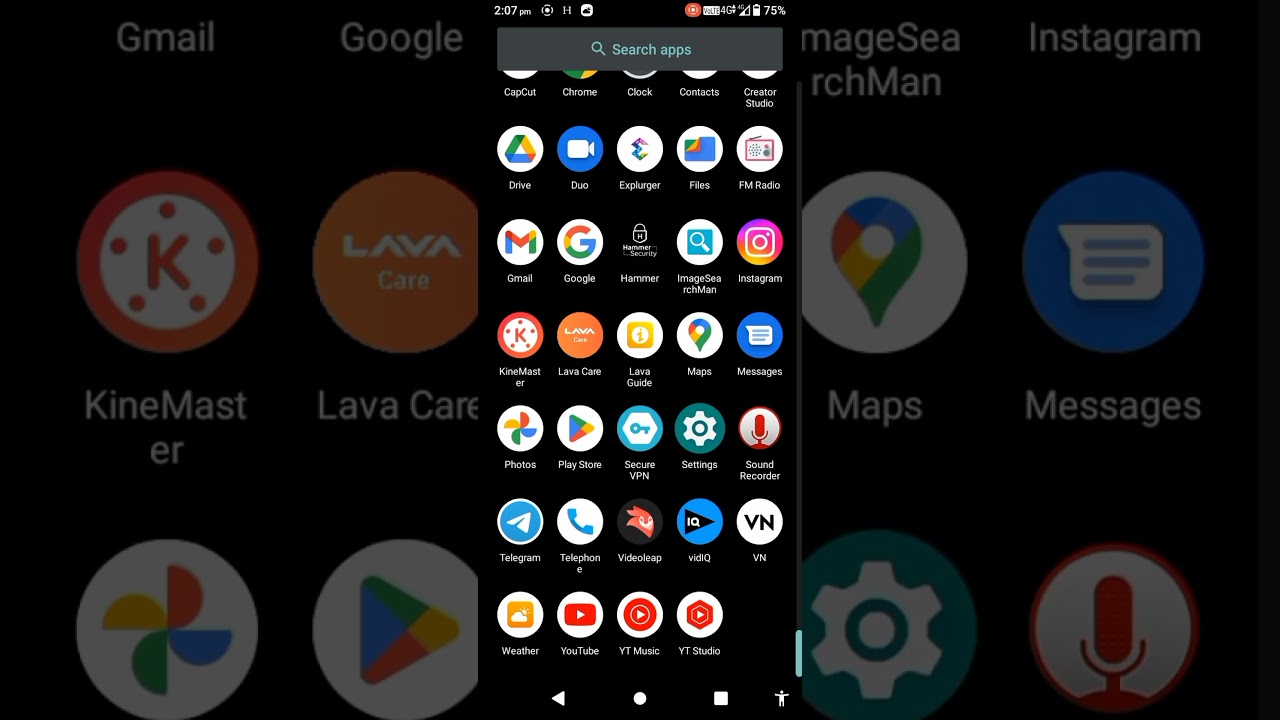Open Gmail
The height and width of the screenshot is (720, 1280).
click(520, 243)
